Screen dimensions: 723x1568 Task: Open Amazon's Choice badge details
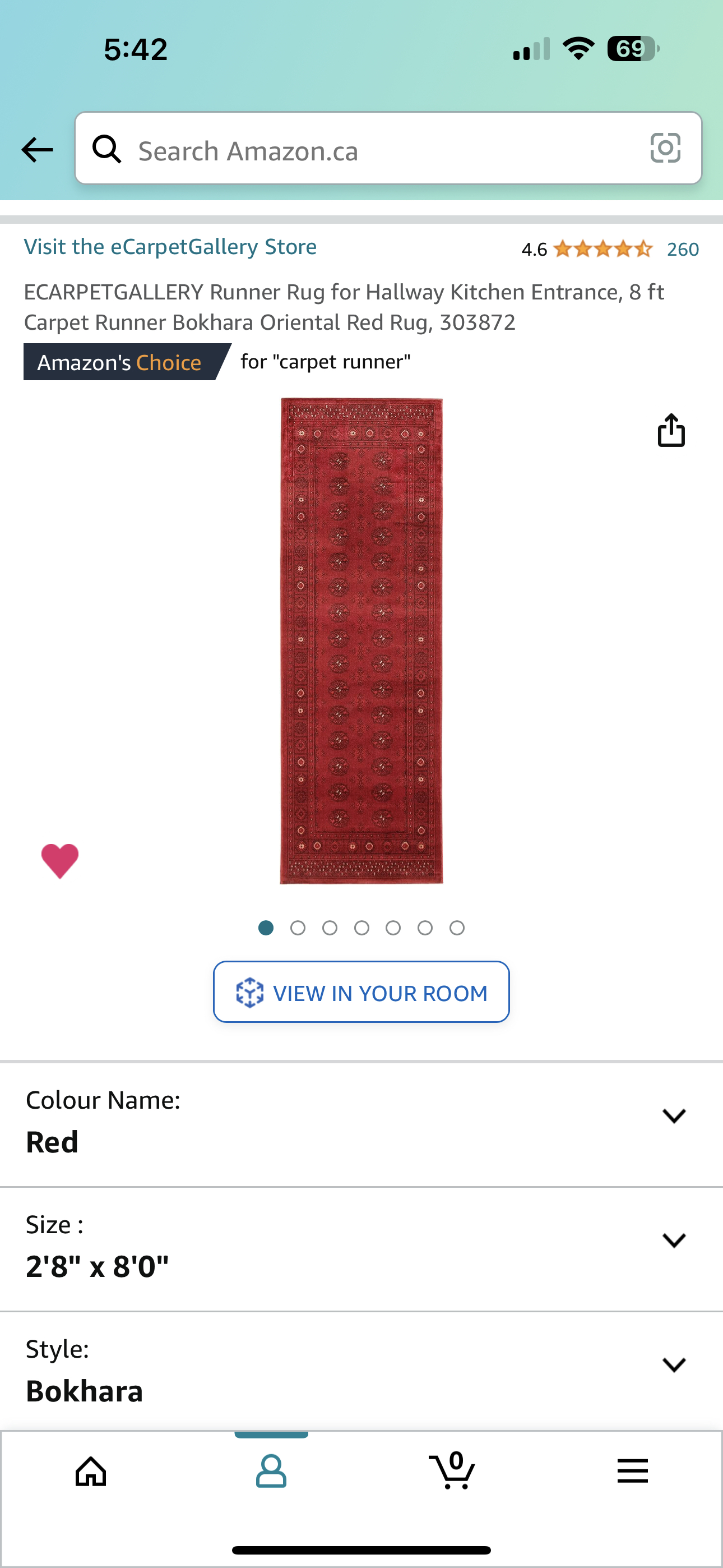[120, 362]
